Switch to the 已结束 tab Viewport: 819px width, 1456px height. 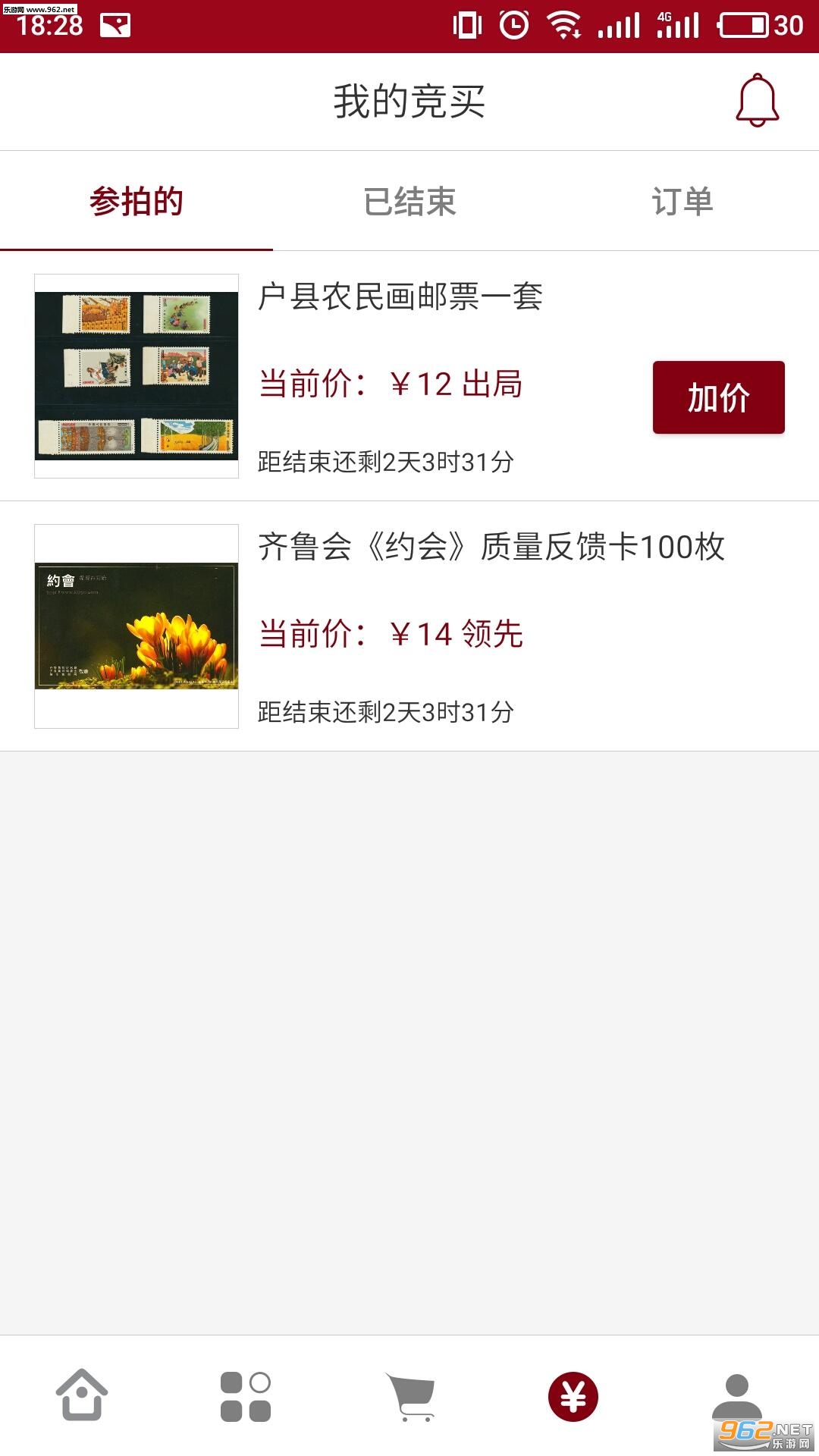point(409,202)
